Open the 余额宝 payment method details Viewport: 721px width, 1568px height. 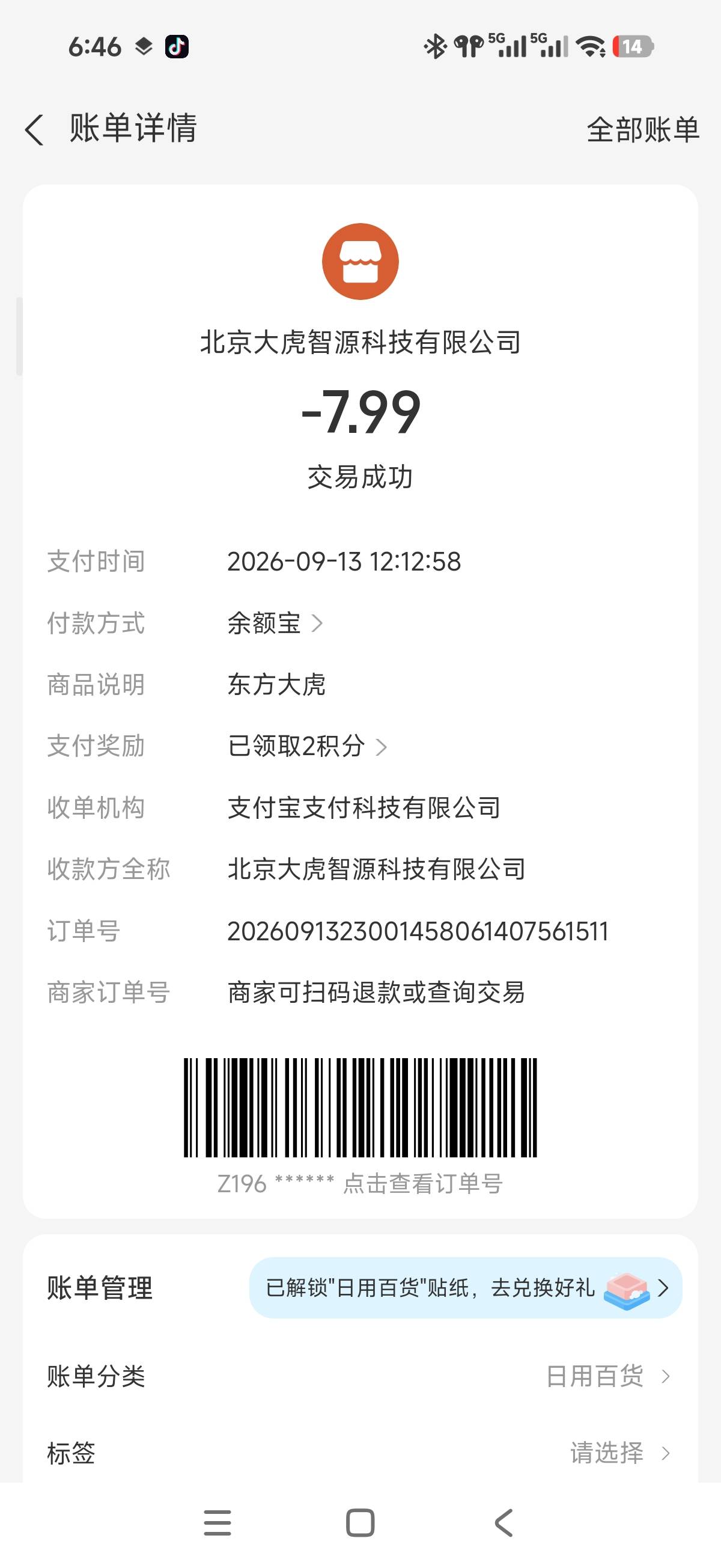coord(275,623)
